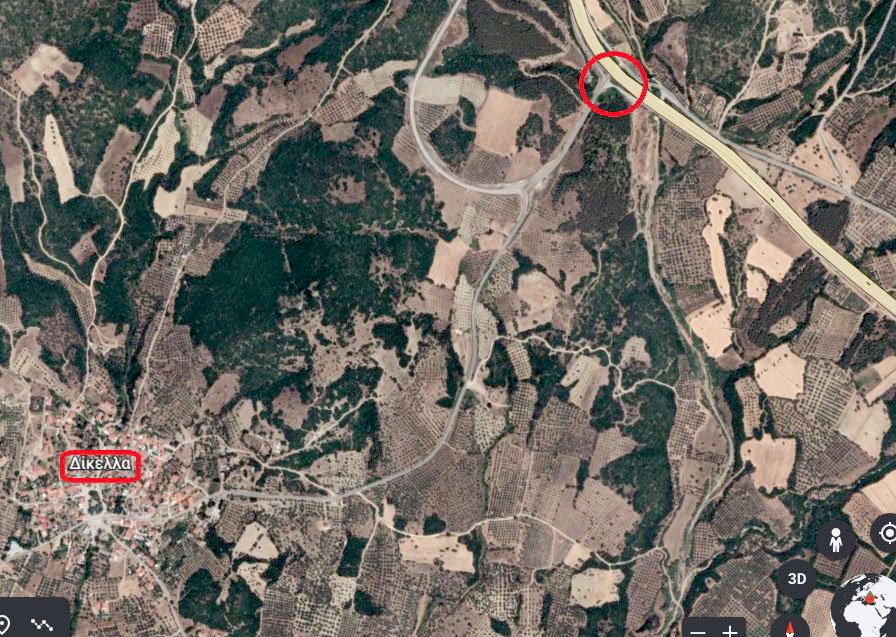Zoom in with the plus button
Screen dimensions: 896x637
pyautogui.click(x=731, y=631)
